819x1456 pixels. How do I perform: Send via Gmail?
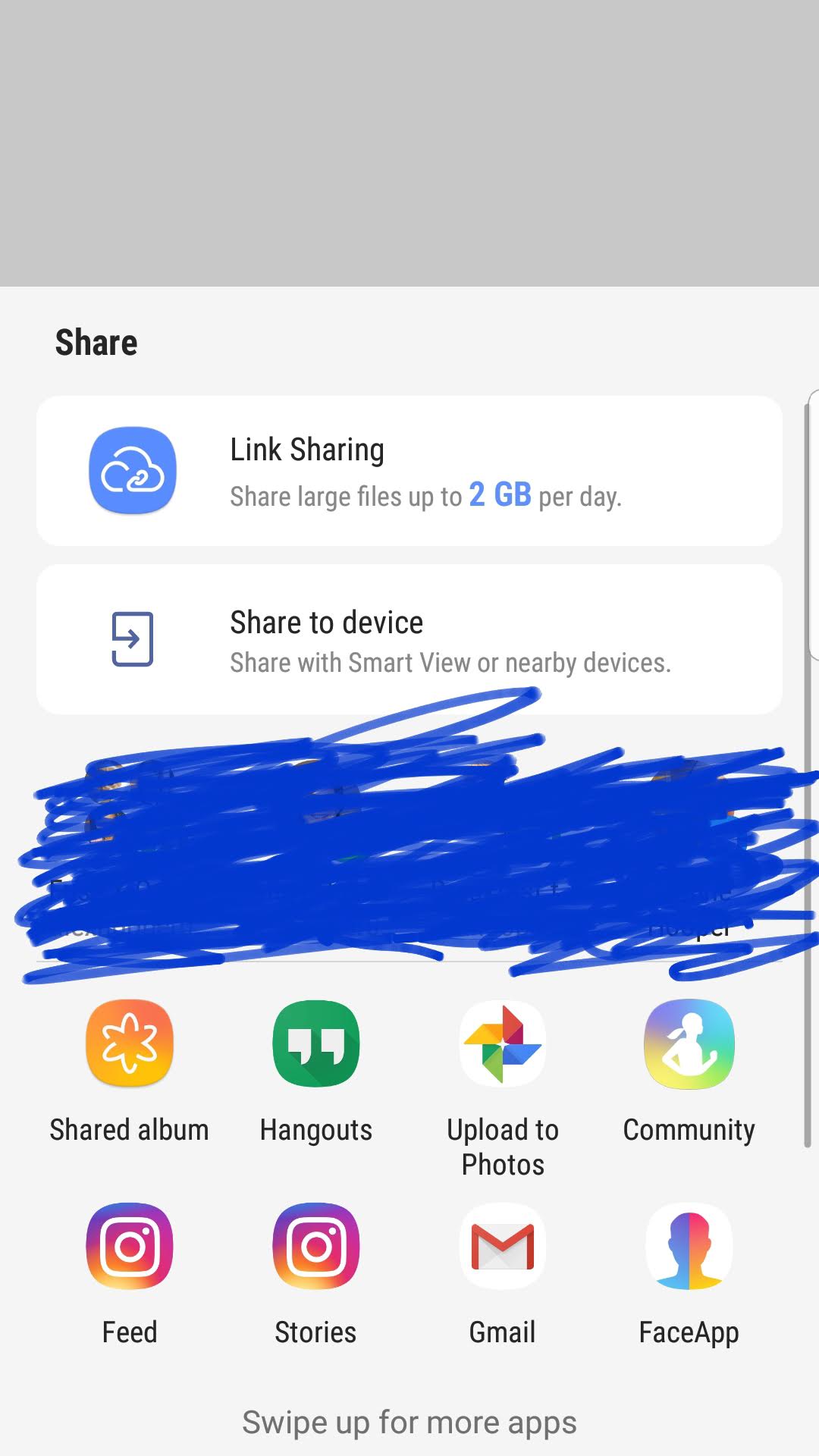click(x=503, y=1246)
